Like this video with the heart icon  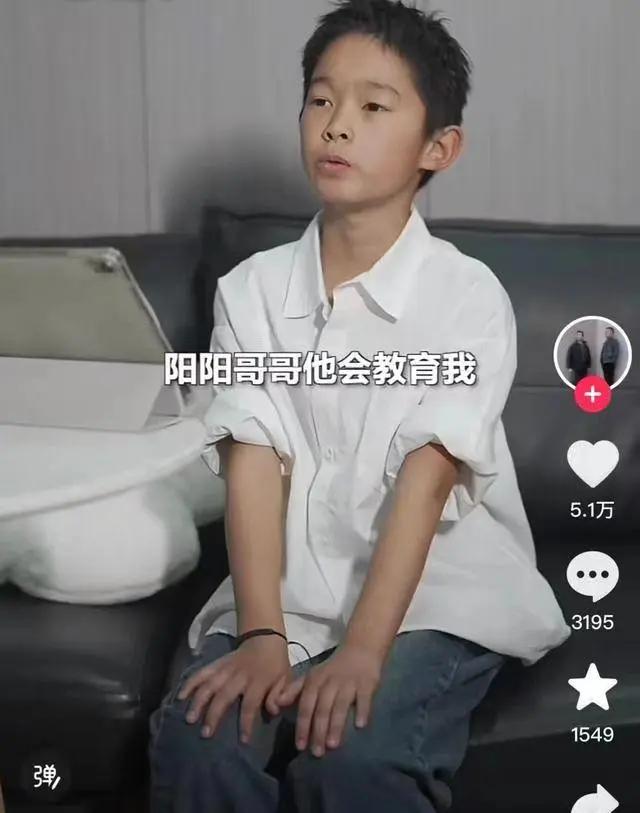[x=593, y=463]
